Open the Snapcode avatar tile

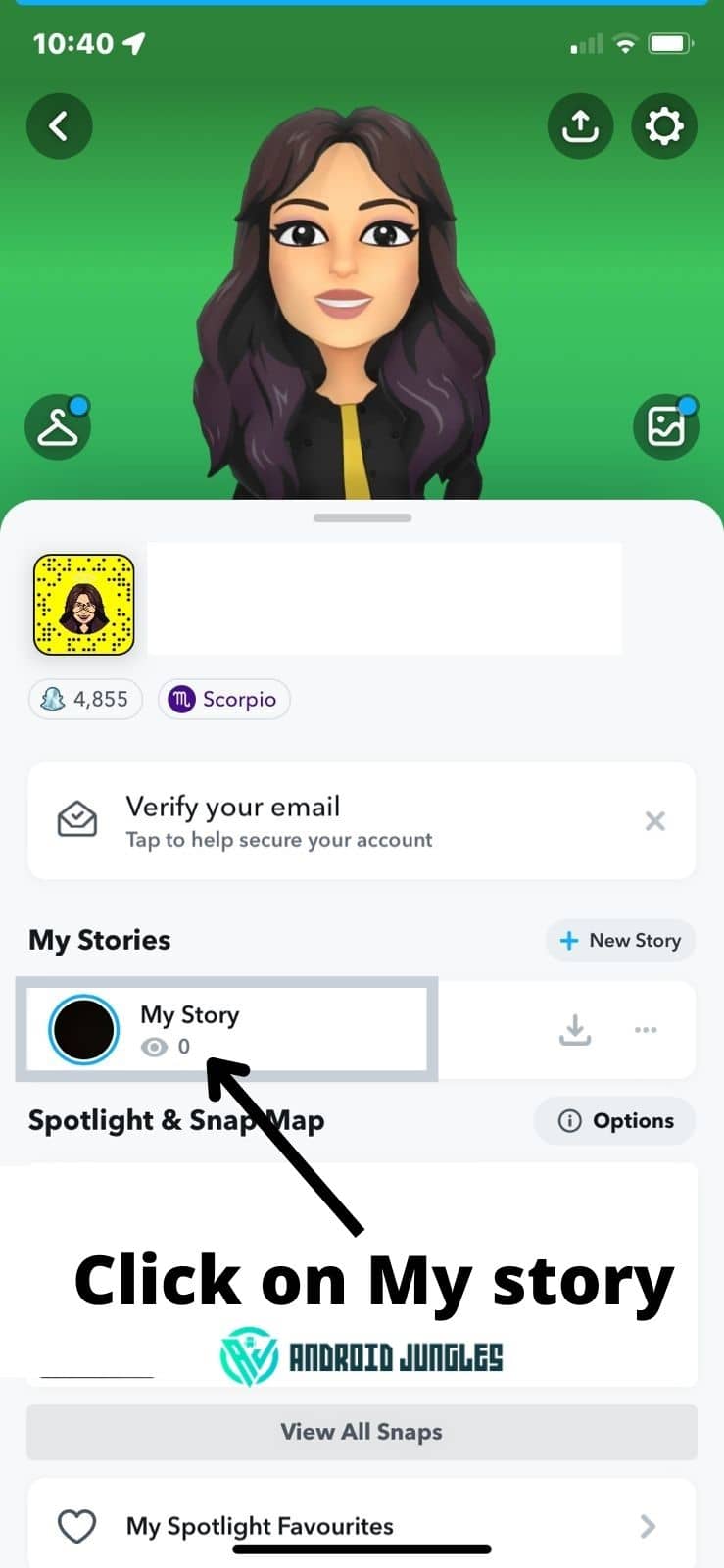(x=84, y=604)
